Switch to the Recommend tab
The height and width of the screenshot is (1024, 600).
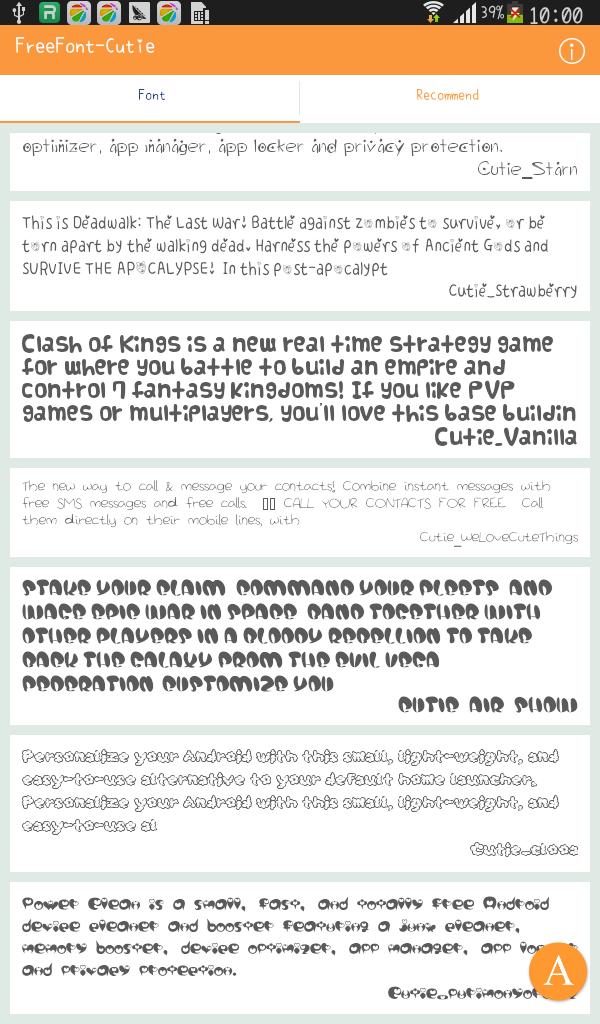(447, 96)
